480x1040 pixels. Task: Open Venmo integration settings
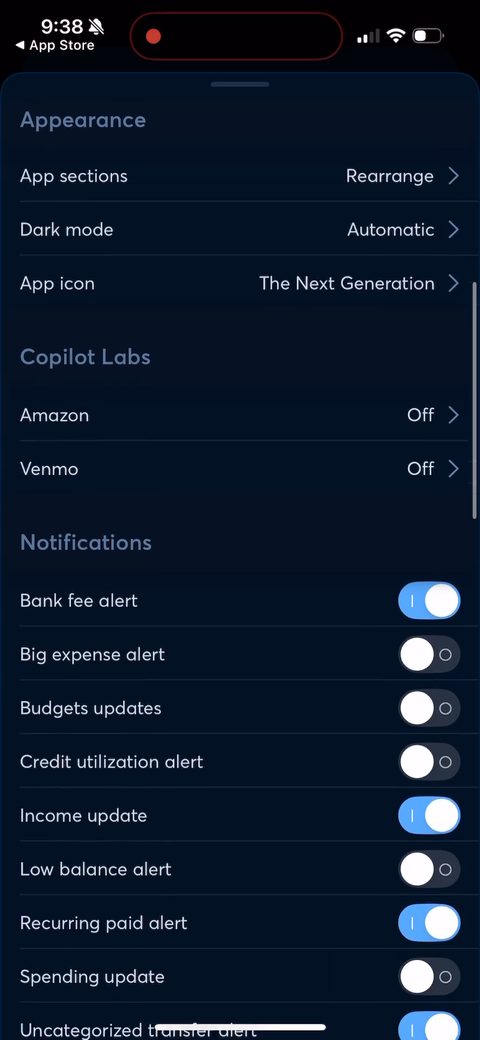(240, 468)
